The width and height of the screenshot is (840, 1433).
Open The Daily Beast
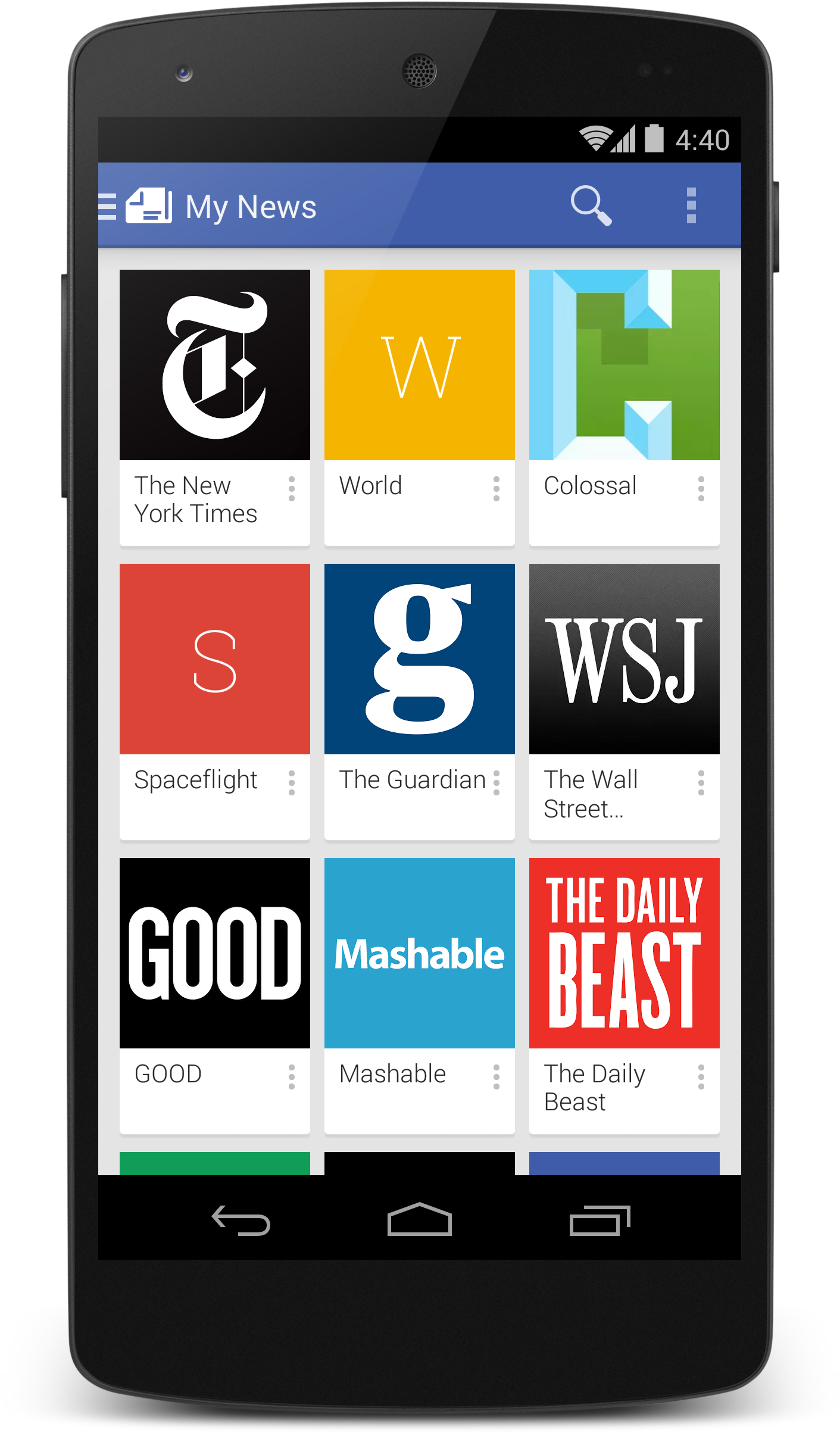[x=624, y=953]
